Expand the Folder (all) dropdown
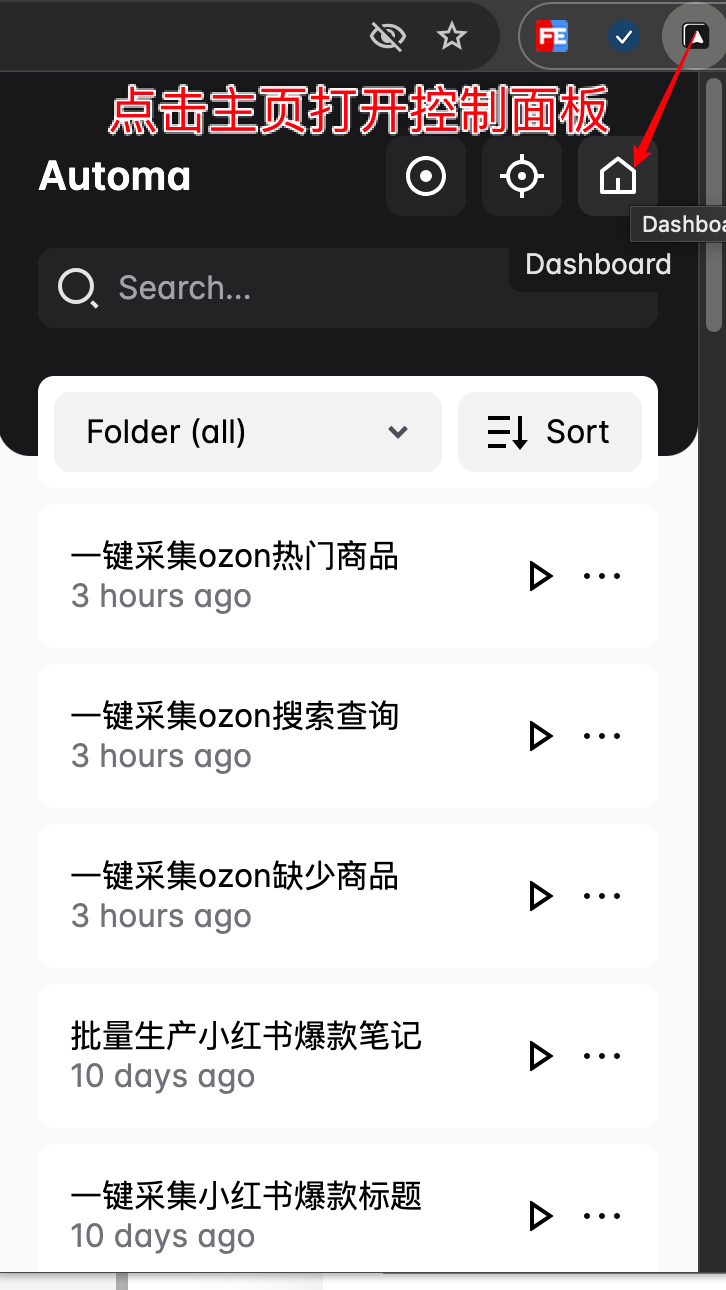 [x=247, y=432]
